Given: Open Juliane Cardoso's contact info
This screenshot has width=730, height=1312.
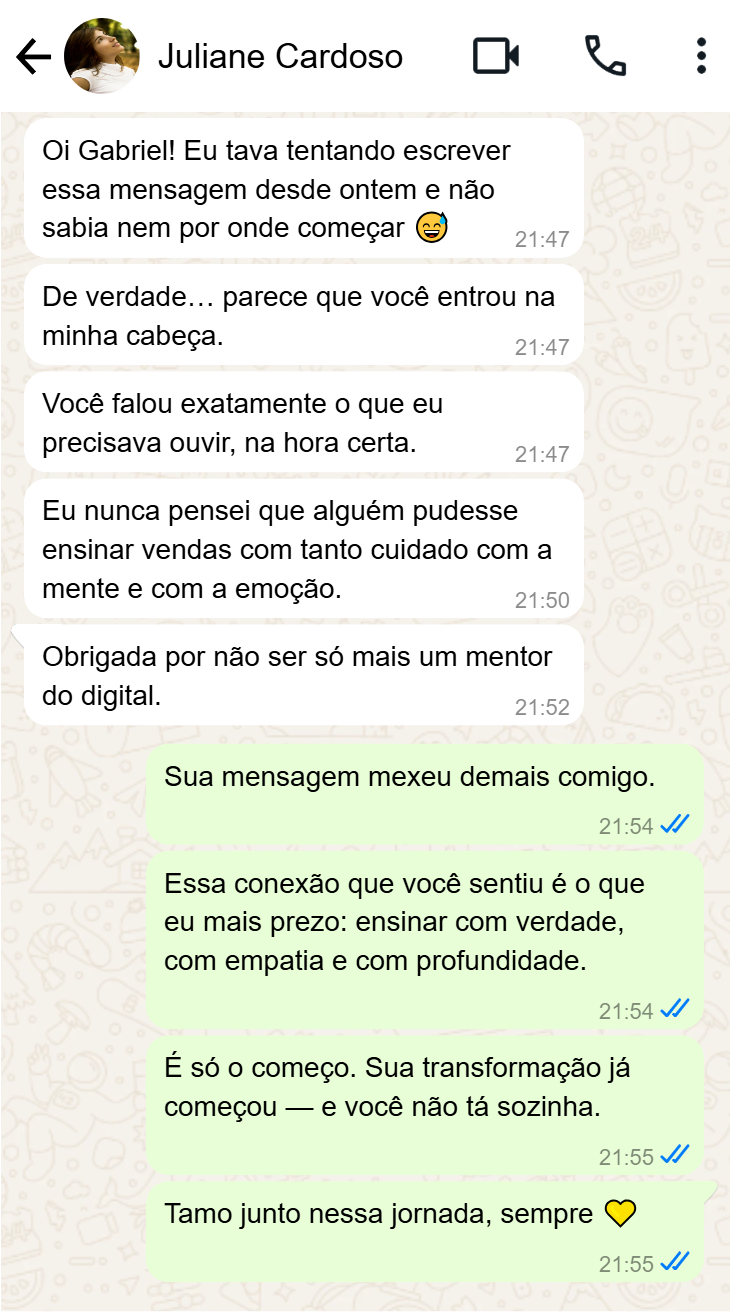Looking at the screenshot, I should (280, 57).
